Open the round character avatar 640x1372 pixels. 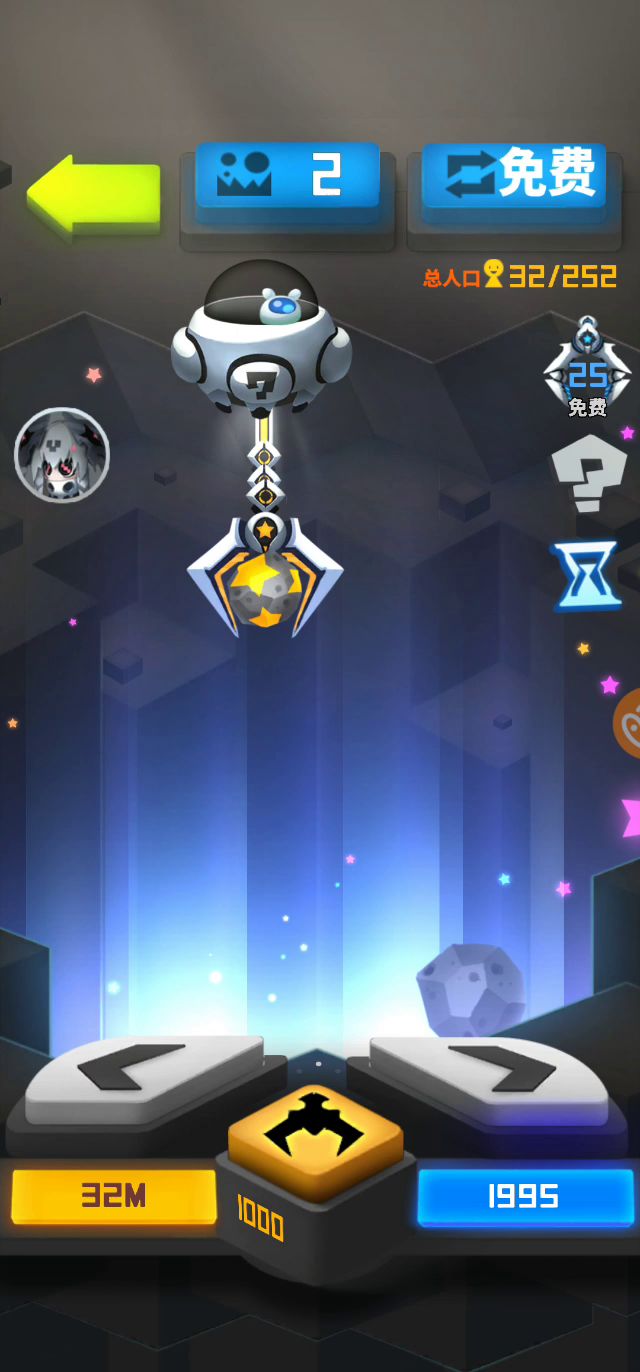pos(62,455)
